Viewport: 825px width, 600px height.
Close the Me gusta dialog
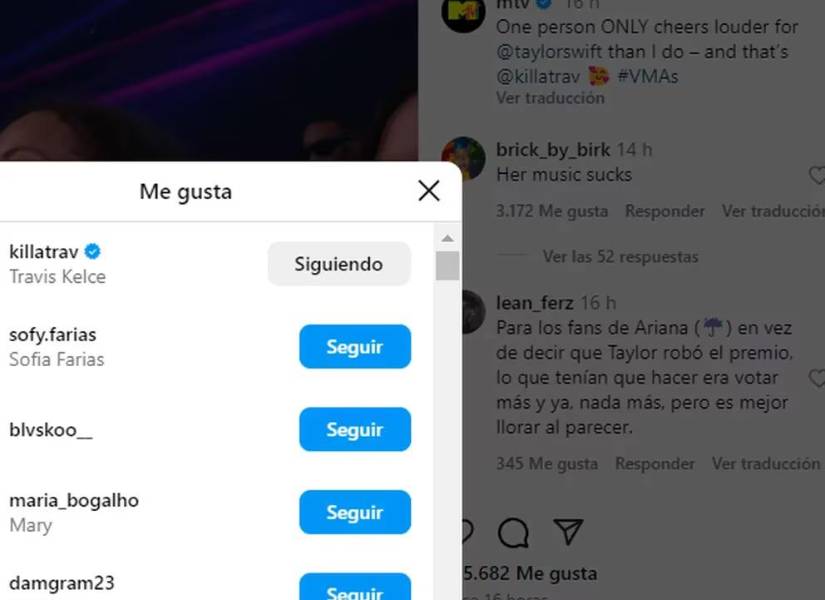429,191
